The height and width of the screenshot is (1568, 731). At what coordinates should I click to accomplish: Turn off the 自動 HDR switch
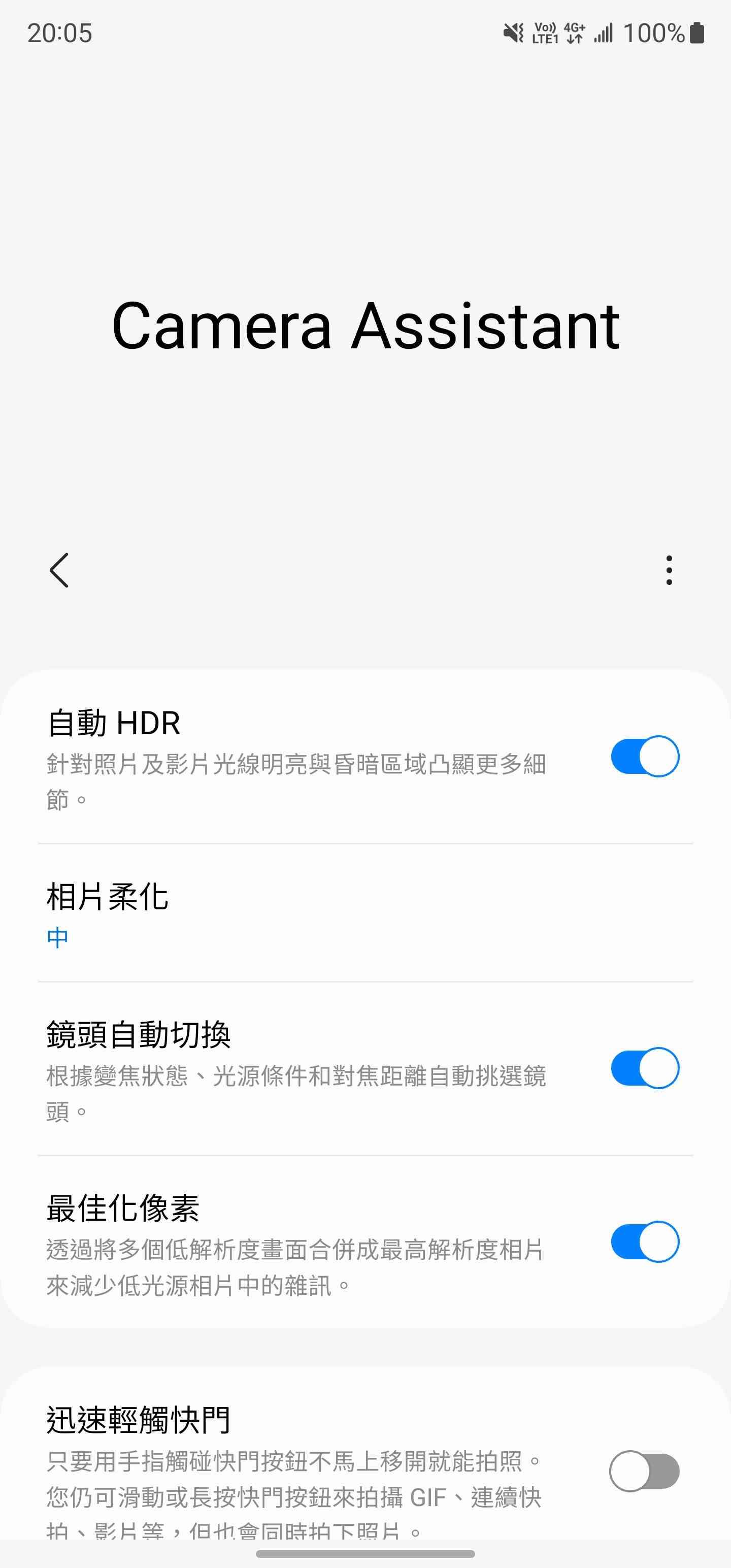645,756
